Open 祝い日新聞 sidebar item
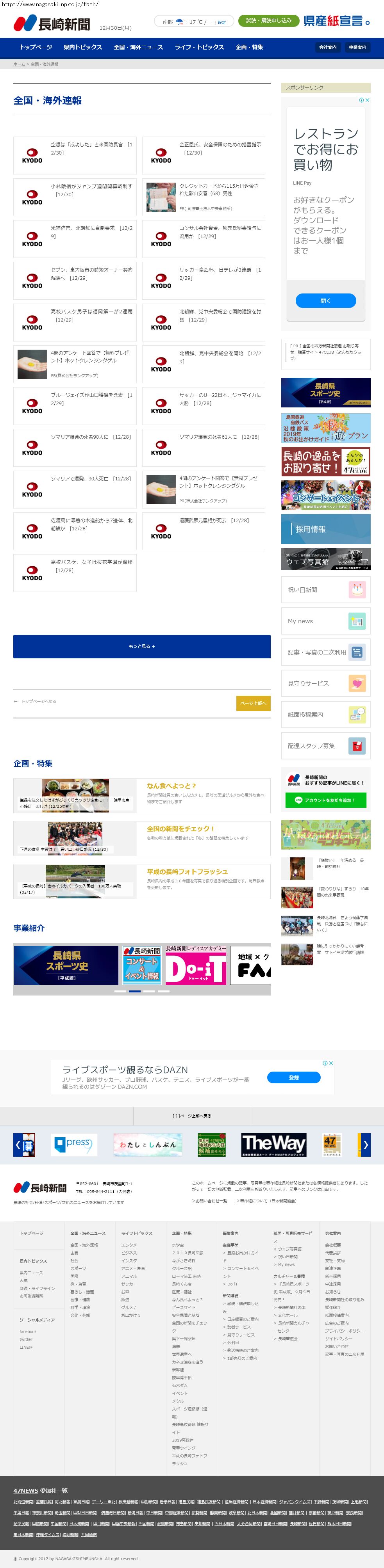This screenshot has width=384, height=1568. (325, 590)
